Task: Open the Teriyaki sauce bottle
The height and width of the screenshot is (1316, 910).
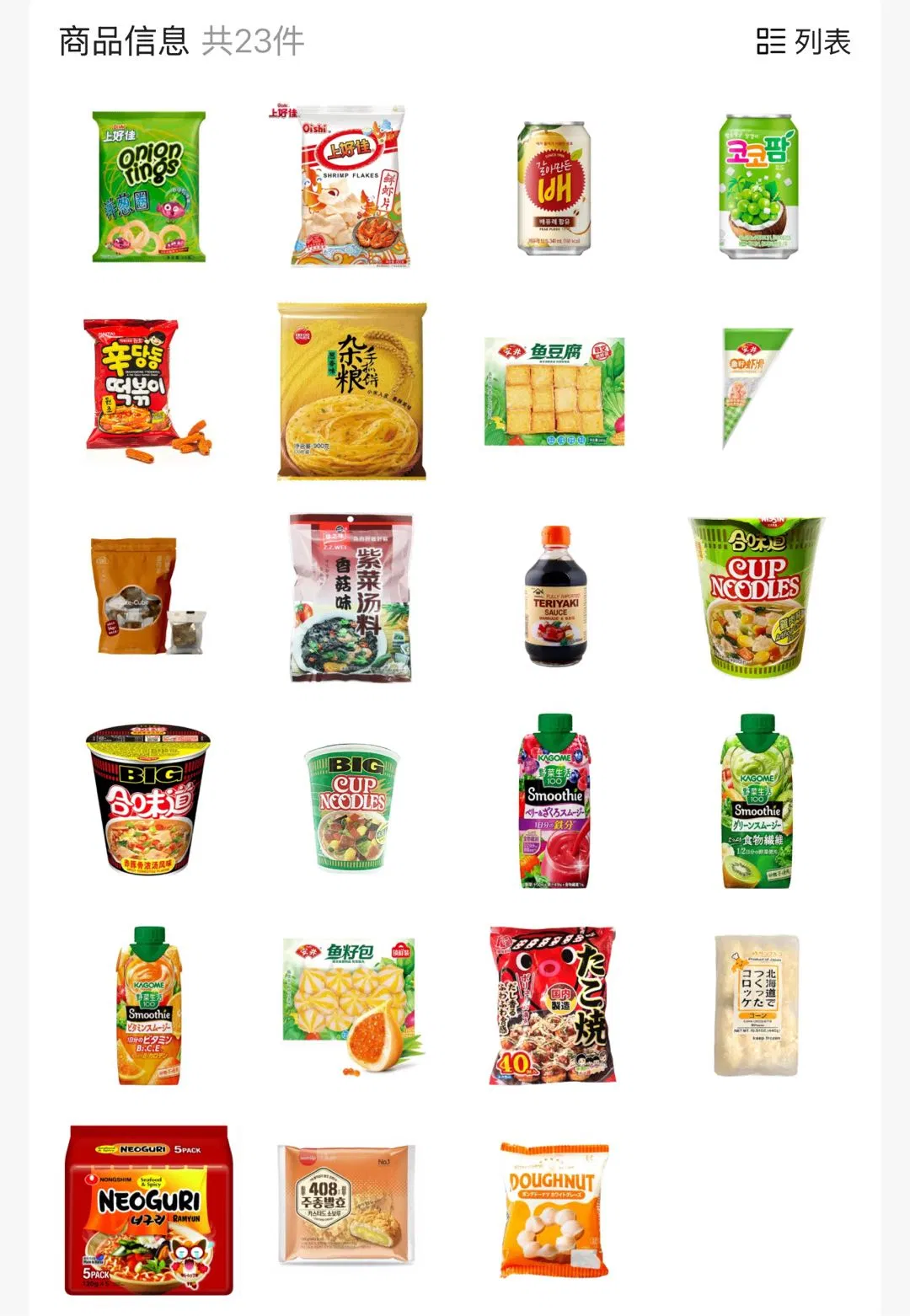Action: tap(554, 597)
